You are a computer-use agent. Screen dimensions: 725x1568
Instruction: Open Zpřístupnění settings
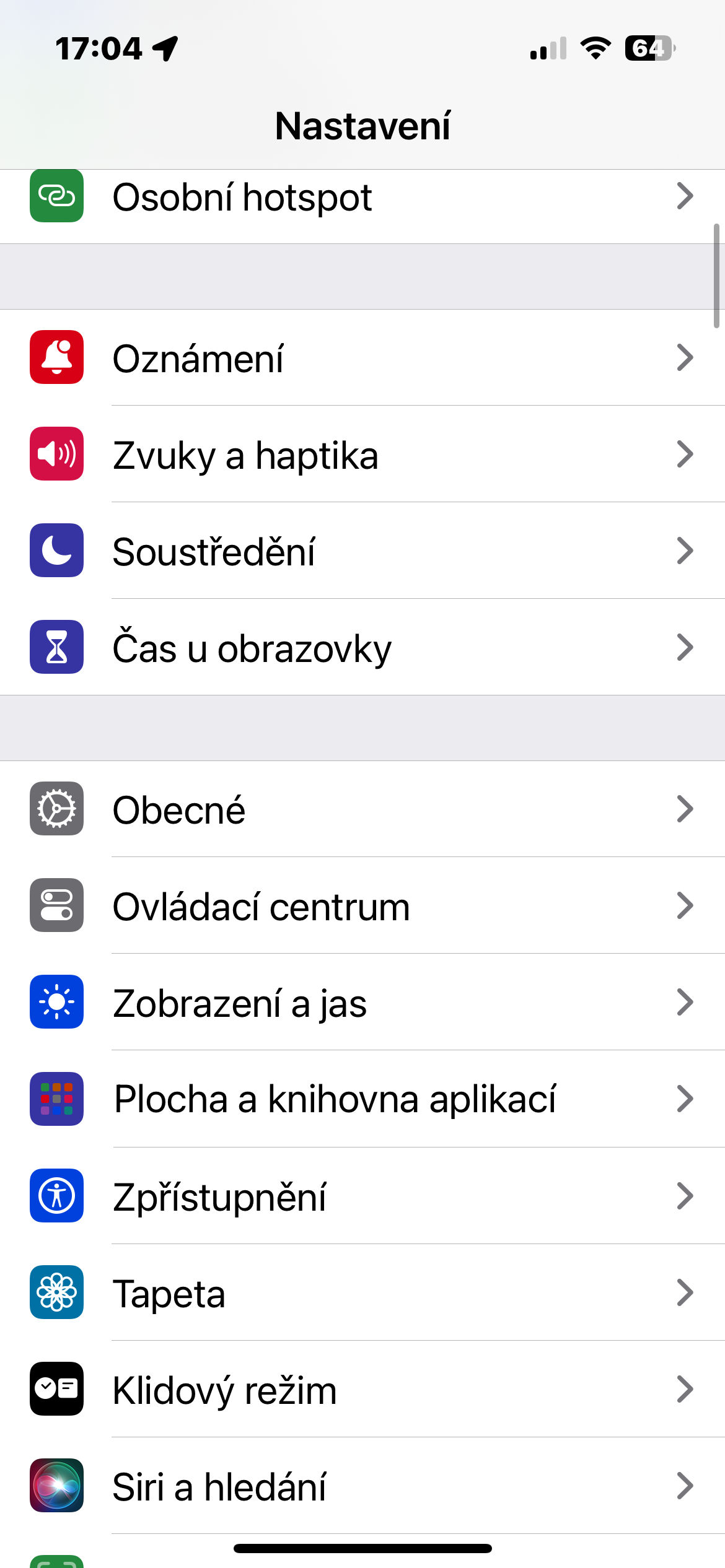pyautogui.click(x=362, y=1196)
